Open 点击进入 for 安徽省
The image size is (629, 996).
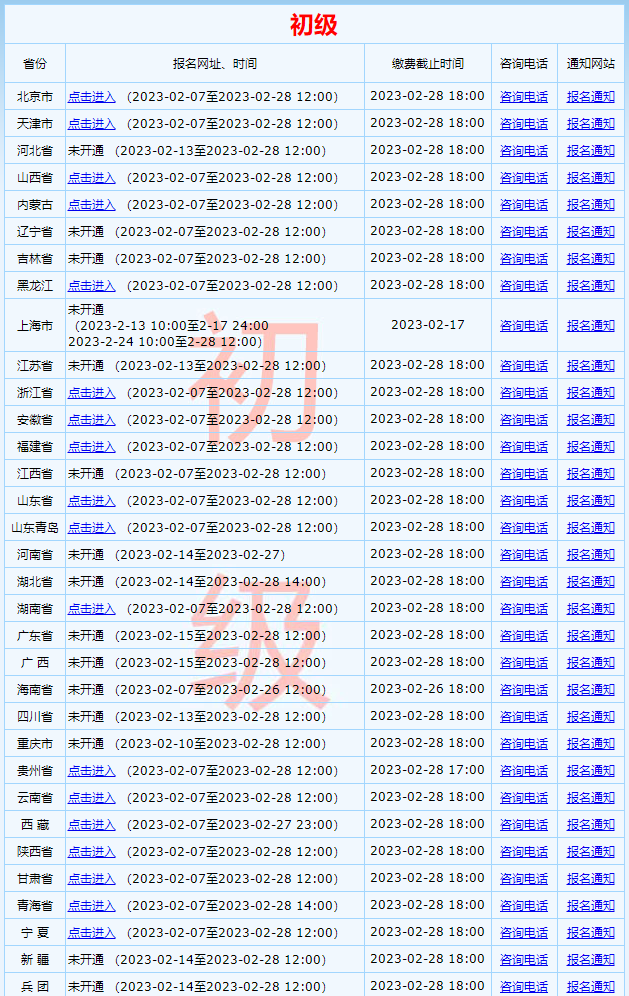click(92, 420)
